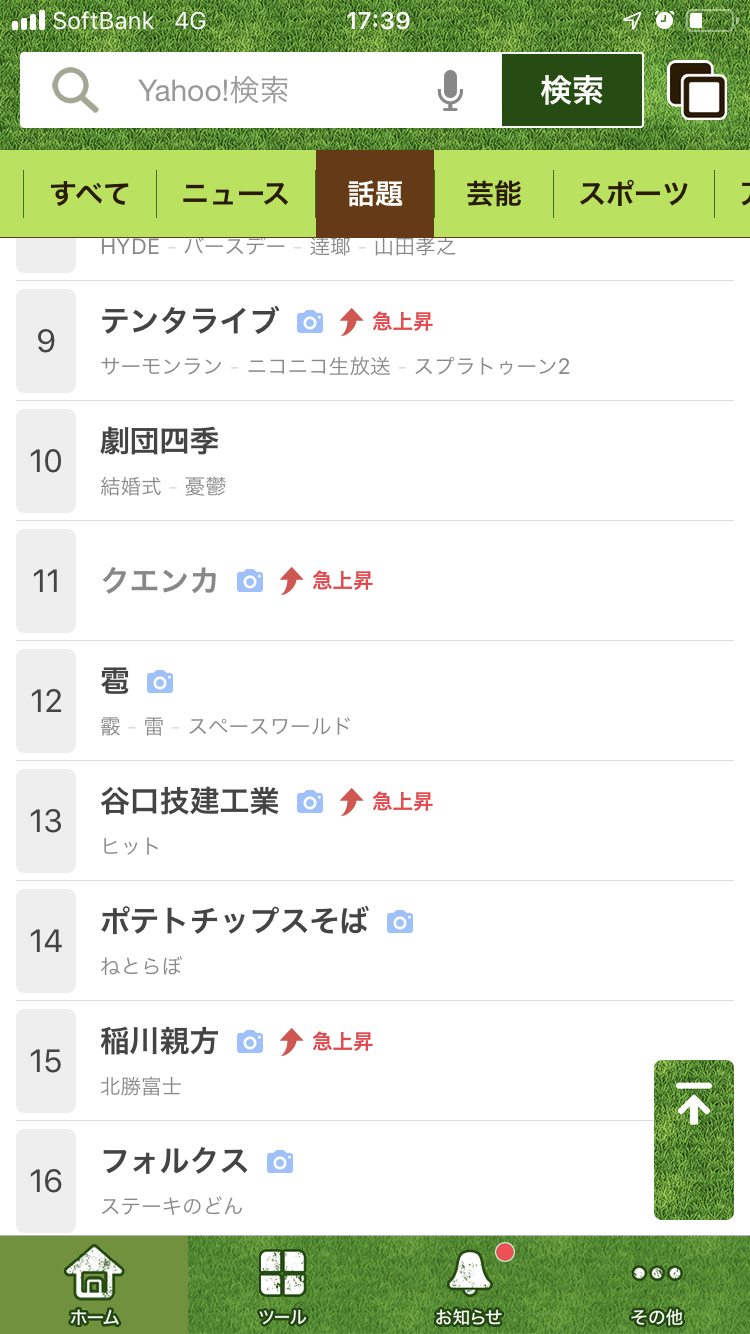Switch to the すべて tab

coord(90,194)
